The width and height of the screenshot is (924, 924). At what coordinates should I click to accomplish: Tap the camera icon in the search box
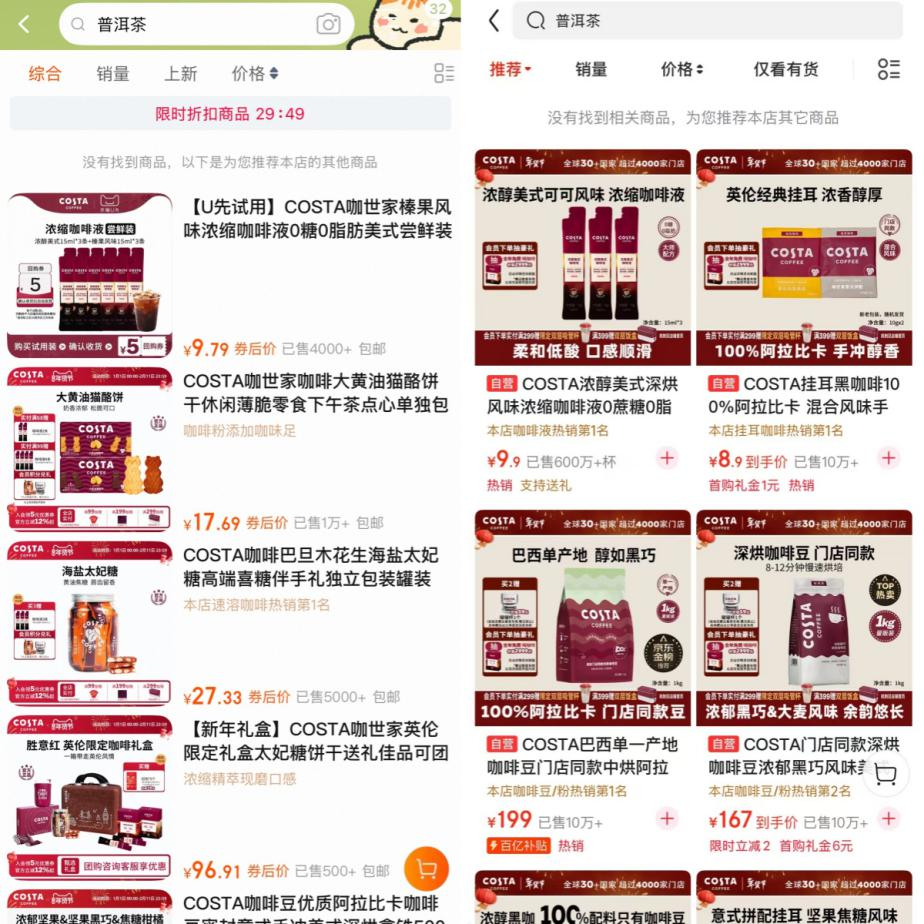(328, 24)
